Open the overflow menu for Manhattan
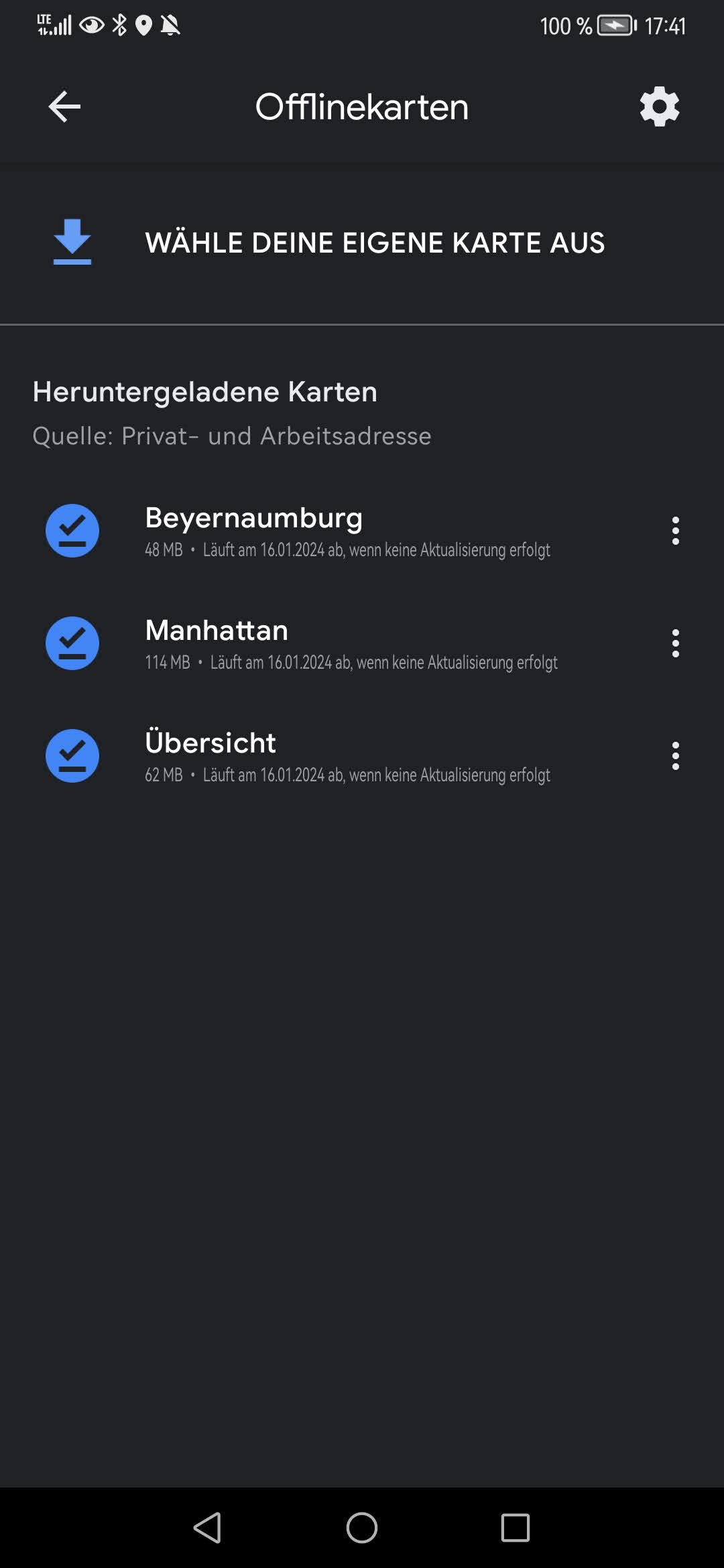Viewport: 724px width, 1568px height. [x=675, y=643]
